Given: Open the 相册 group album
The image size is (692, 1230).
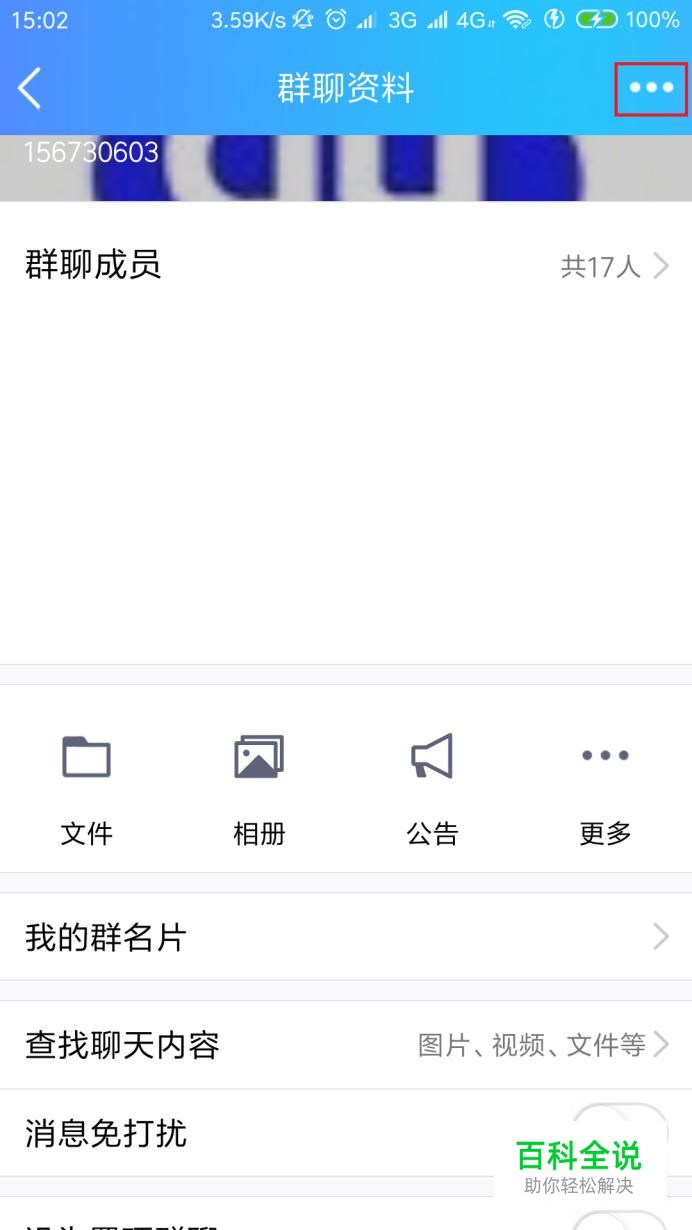Looking at the screenshot, I should tap(259, 790).
